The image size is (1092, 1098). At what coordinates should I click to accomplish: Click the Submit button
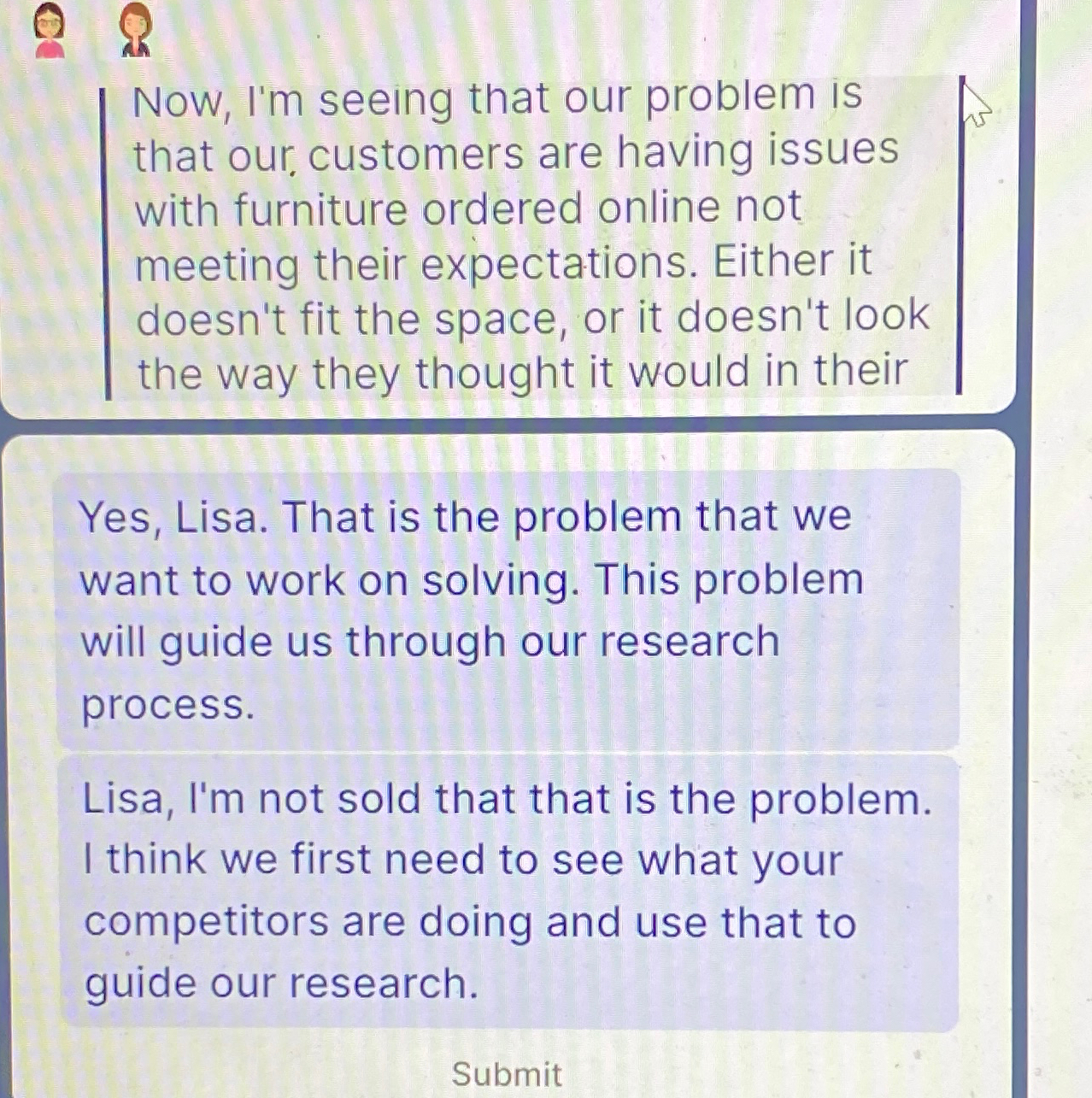tap(508, 1075)
